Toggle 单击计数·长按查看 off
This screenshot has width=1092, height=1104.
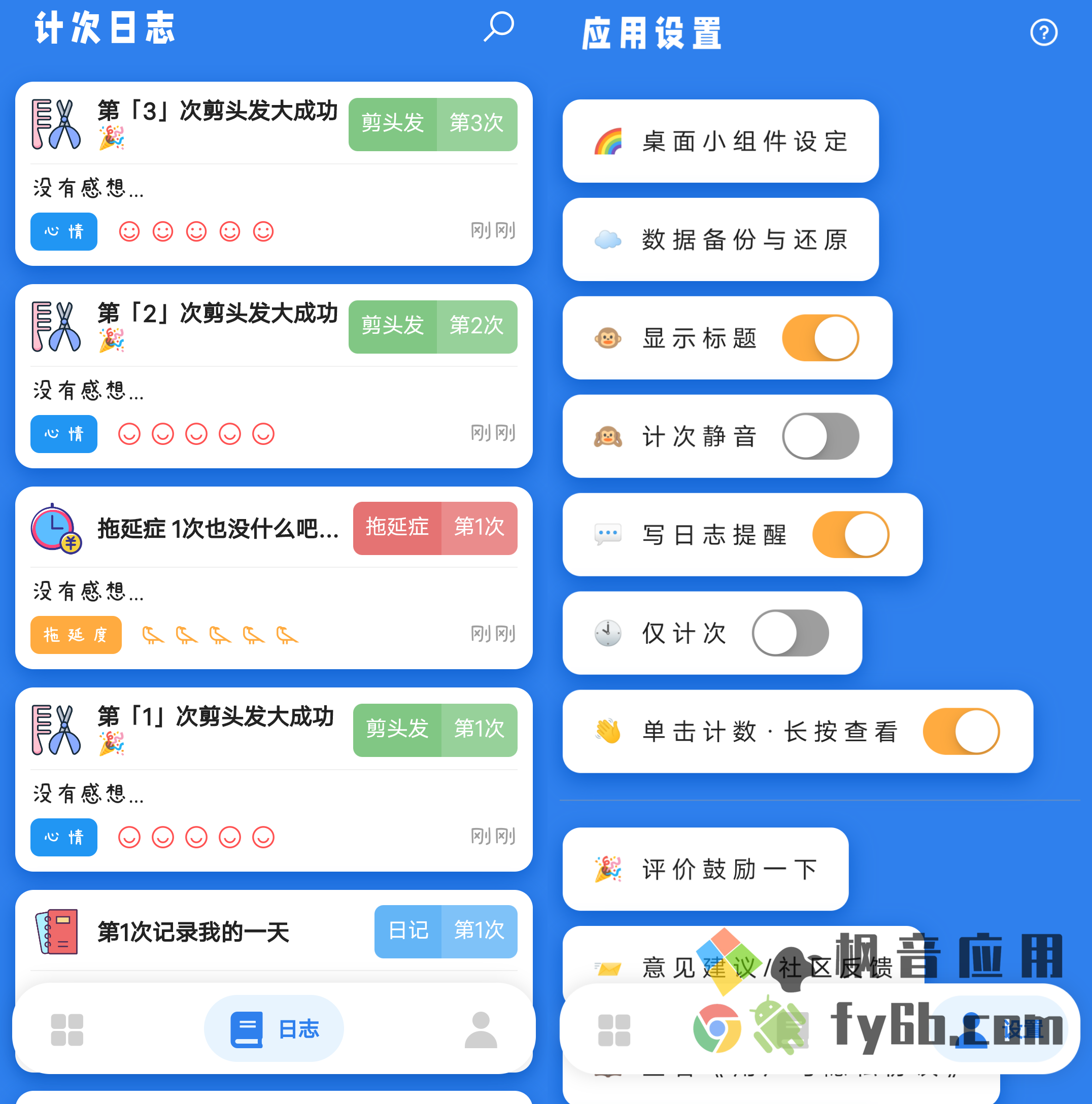pos(961,732)
